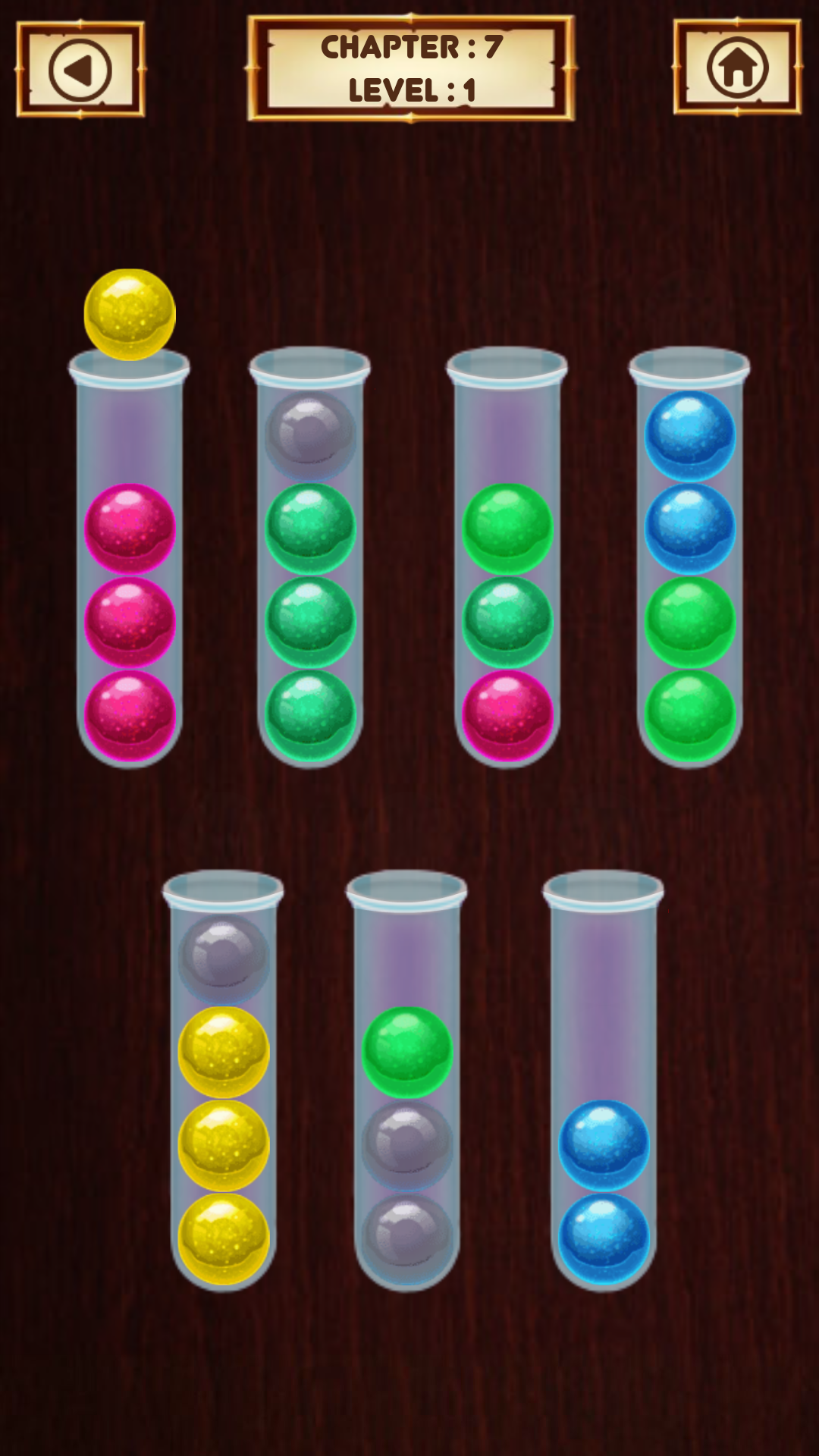819x1456 pixels.
Task: Go back with the arrow button
Action: click(80, 70)
